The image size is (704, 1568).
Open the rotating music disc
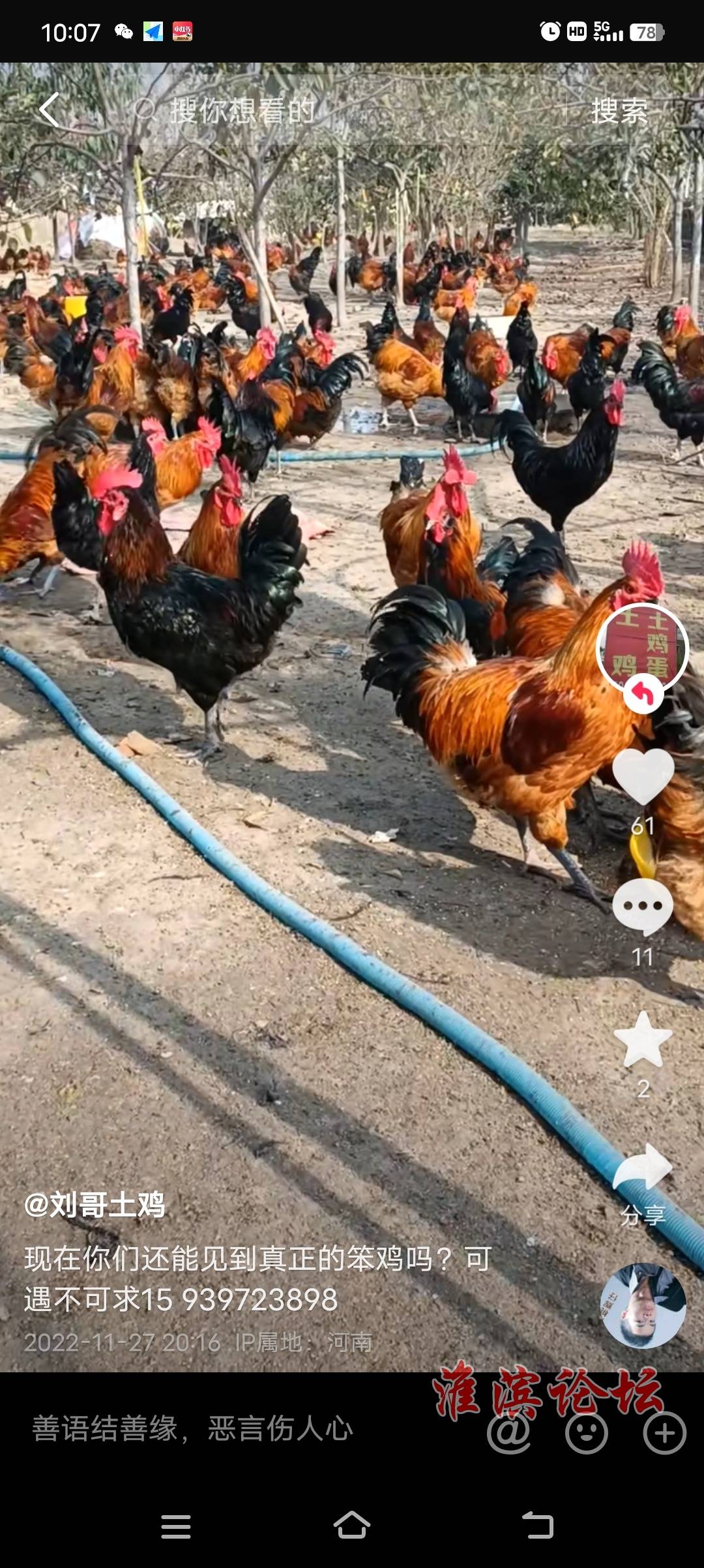tap(643, 1306)
